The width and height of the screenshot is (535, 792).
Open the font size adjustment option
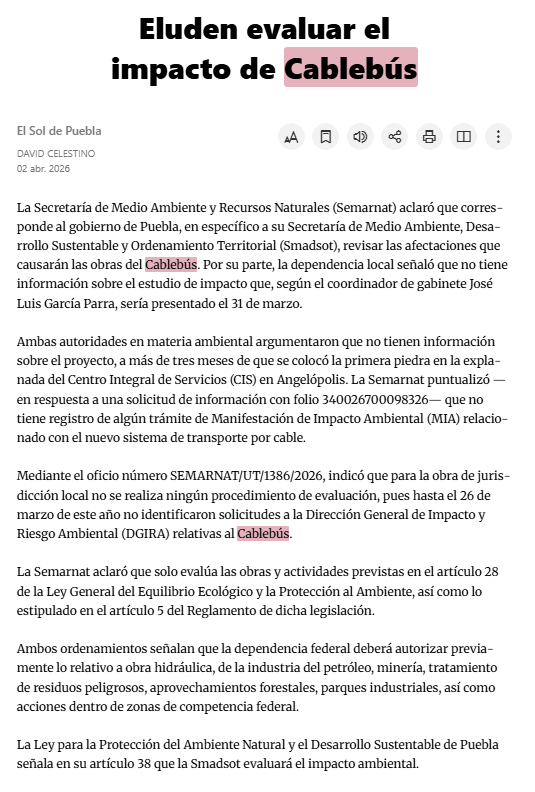pyautogui.click(x=291, y=137)
